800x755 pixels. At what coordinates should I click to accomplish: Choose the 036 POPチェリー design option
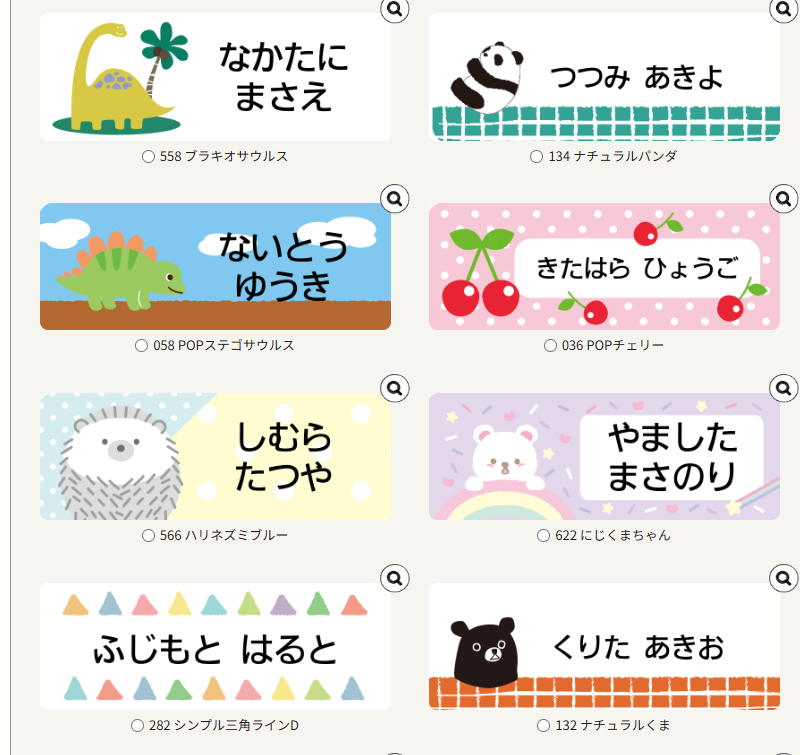click(x=551, y=346)
